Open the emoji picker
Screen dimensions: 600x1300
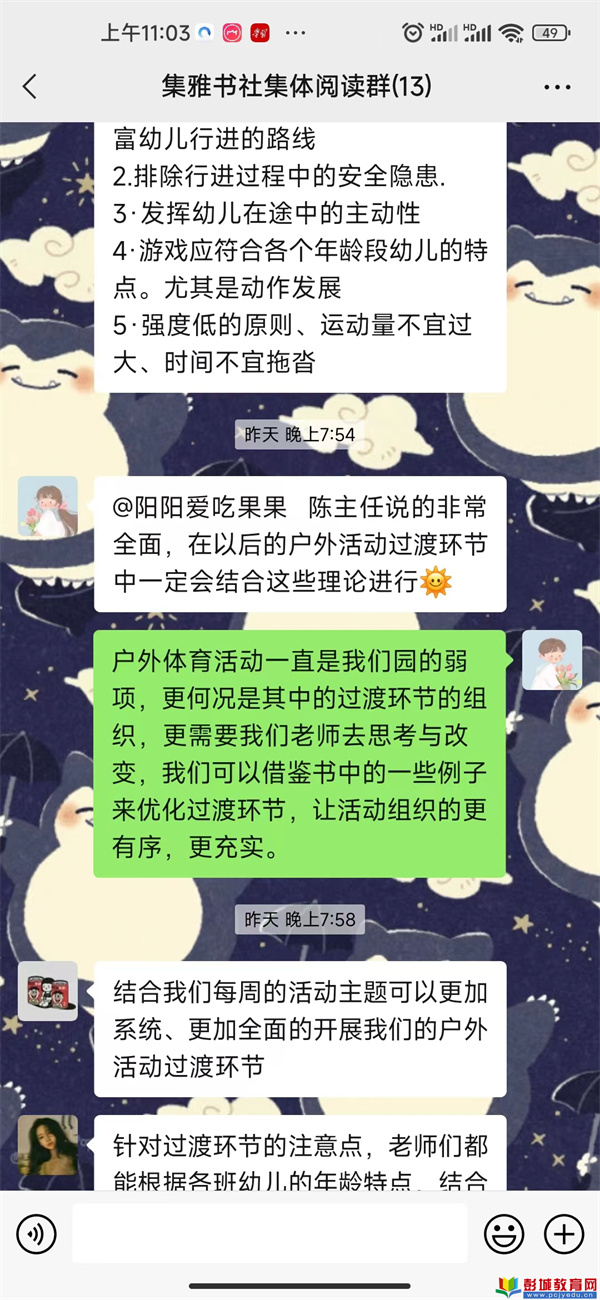[x=504, y=1233]
